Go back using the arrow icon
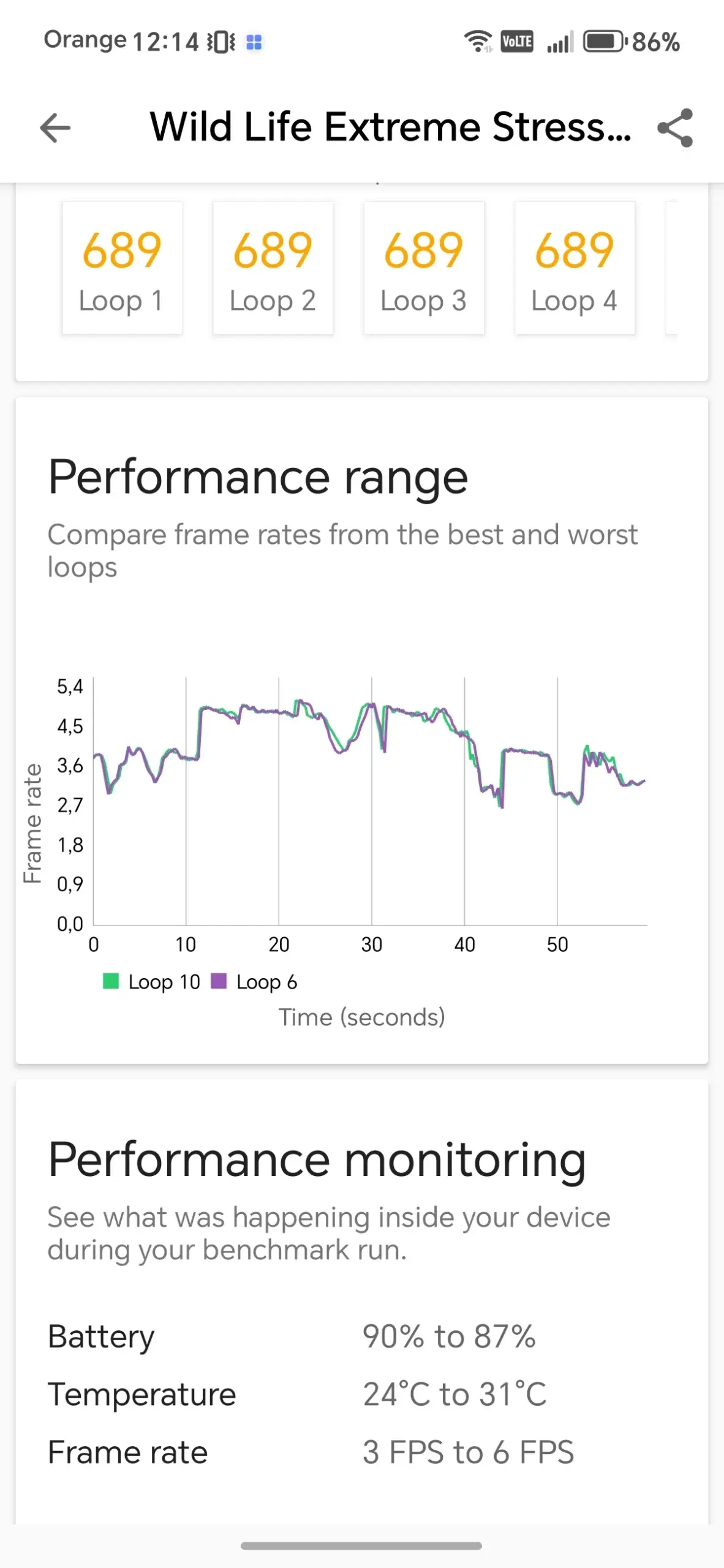Viewport: 724px width, 1568px height. click(56, 128)
